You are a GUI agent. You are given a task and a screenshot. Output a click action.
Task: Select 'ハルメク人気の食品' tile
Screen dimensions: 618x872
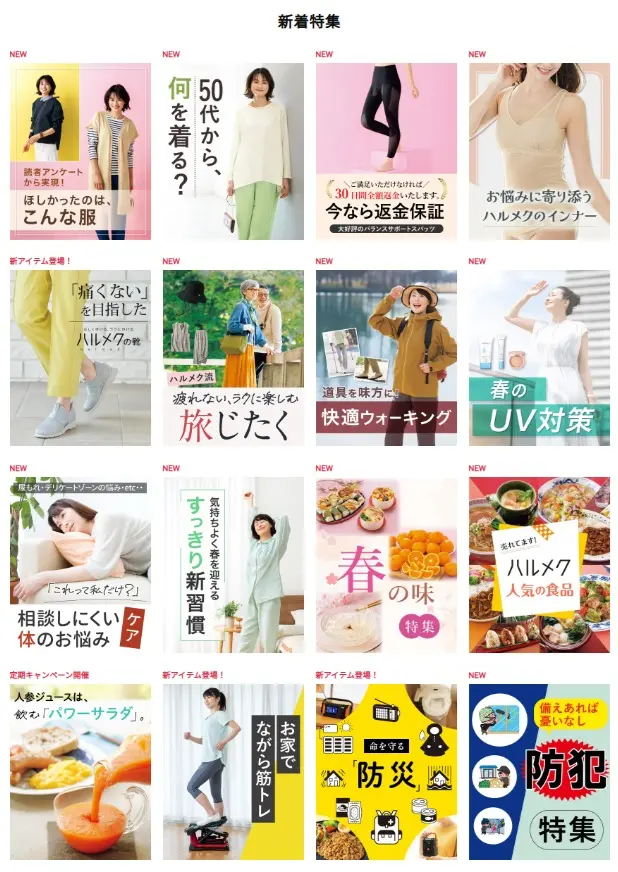coord(539,564)
